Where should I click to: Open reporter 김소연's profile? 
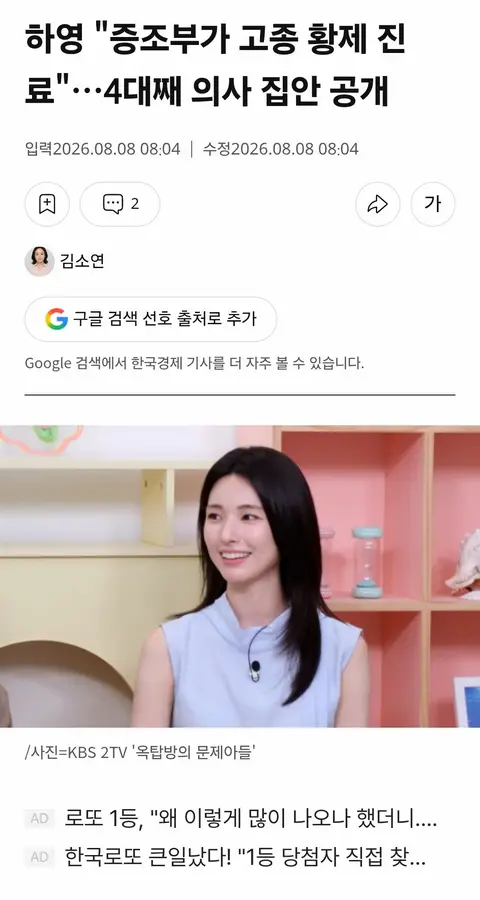click(x=65, y=261)
